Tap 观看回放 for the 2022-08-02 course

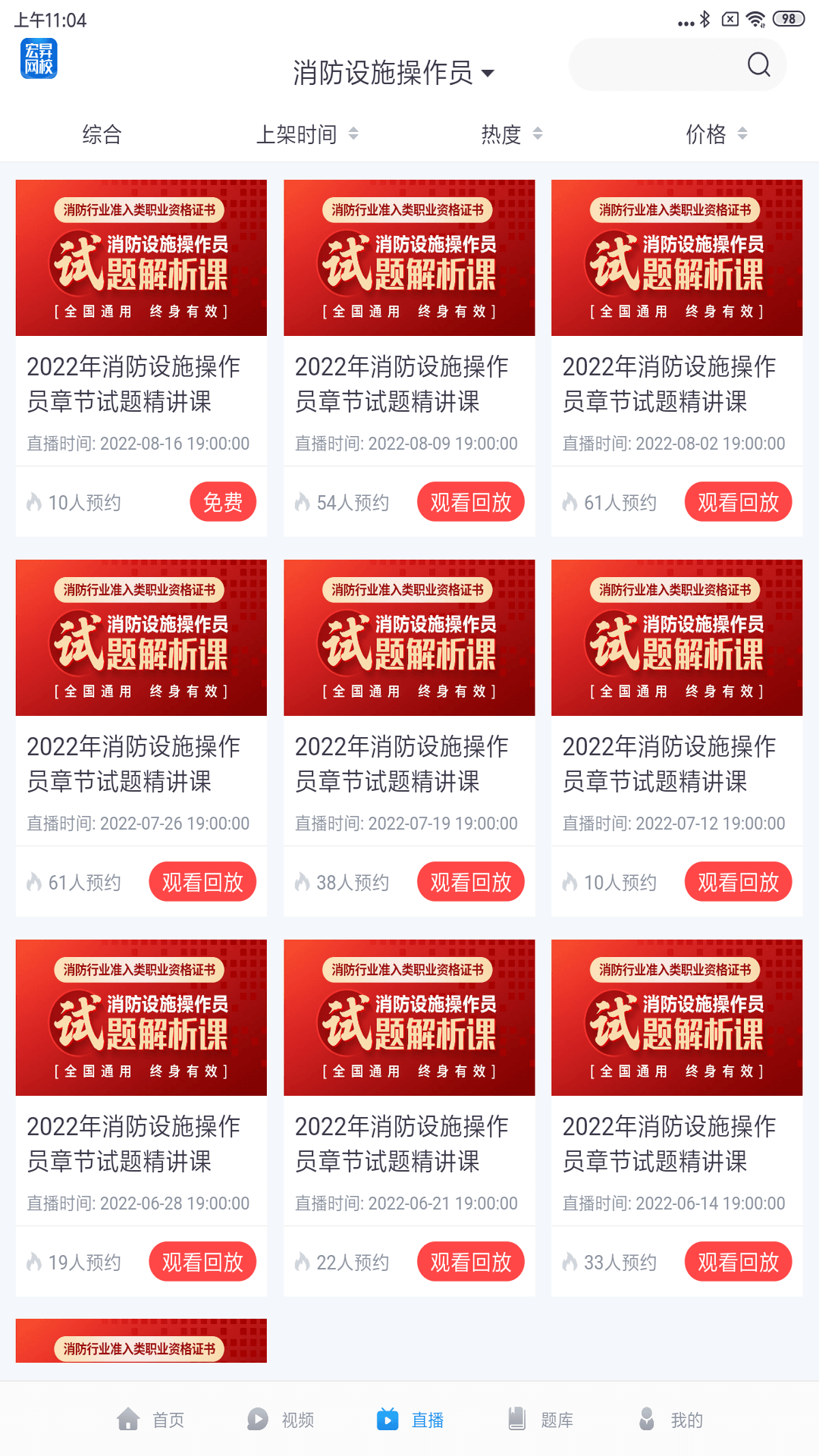point(738,502)
